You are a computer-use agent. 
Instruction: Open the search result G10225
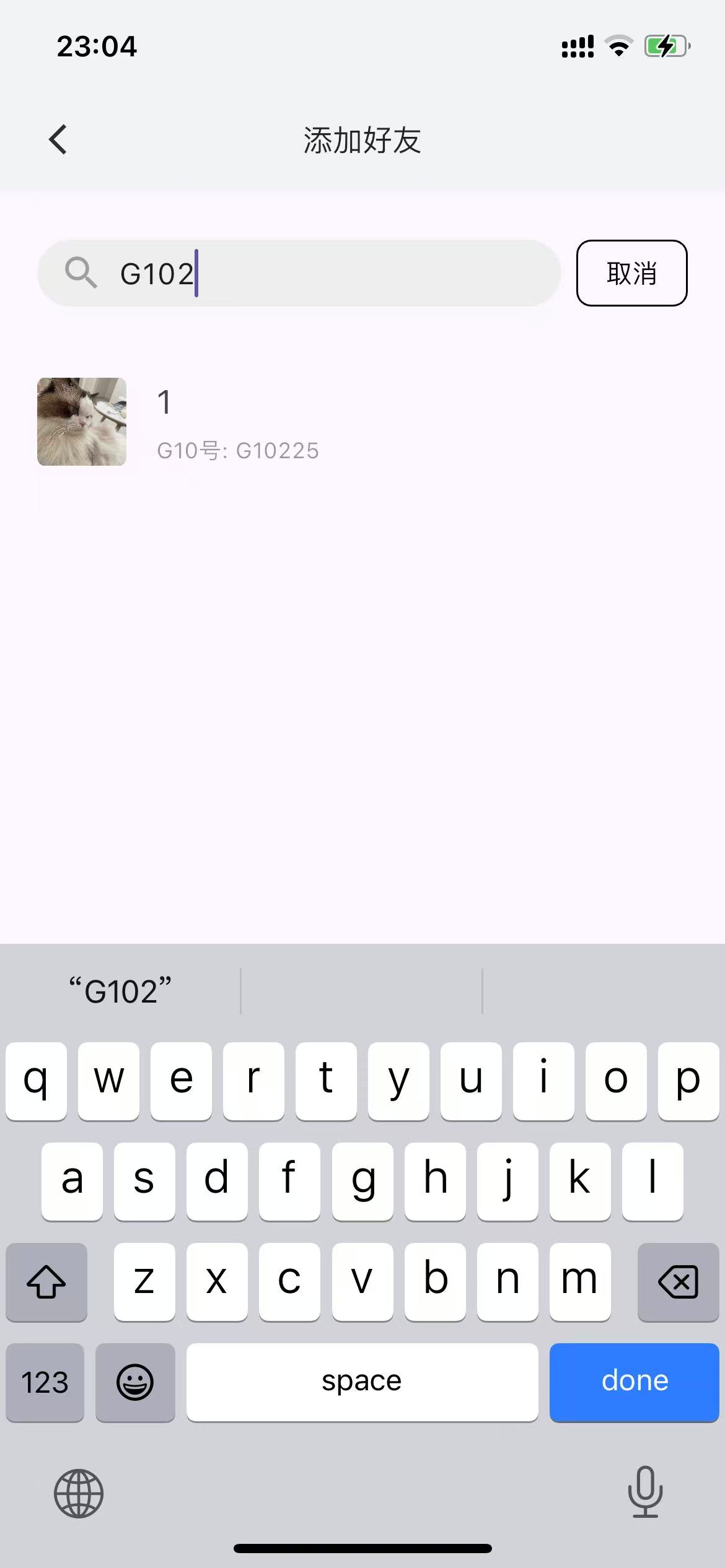point(362,422)
